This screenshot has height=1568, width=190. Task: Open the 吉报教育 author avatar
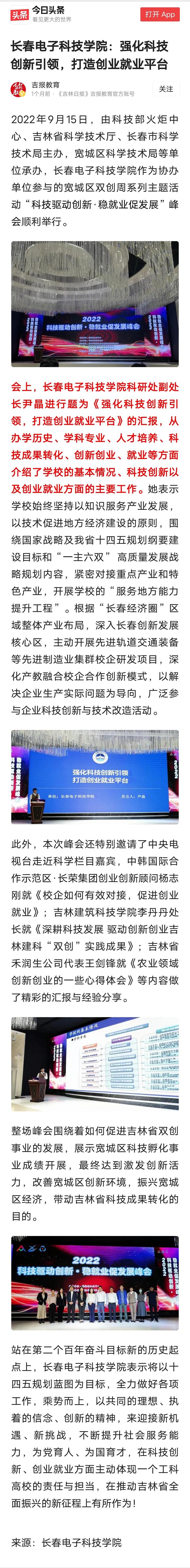pos(19,90)
